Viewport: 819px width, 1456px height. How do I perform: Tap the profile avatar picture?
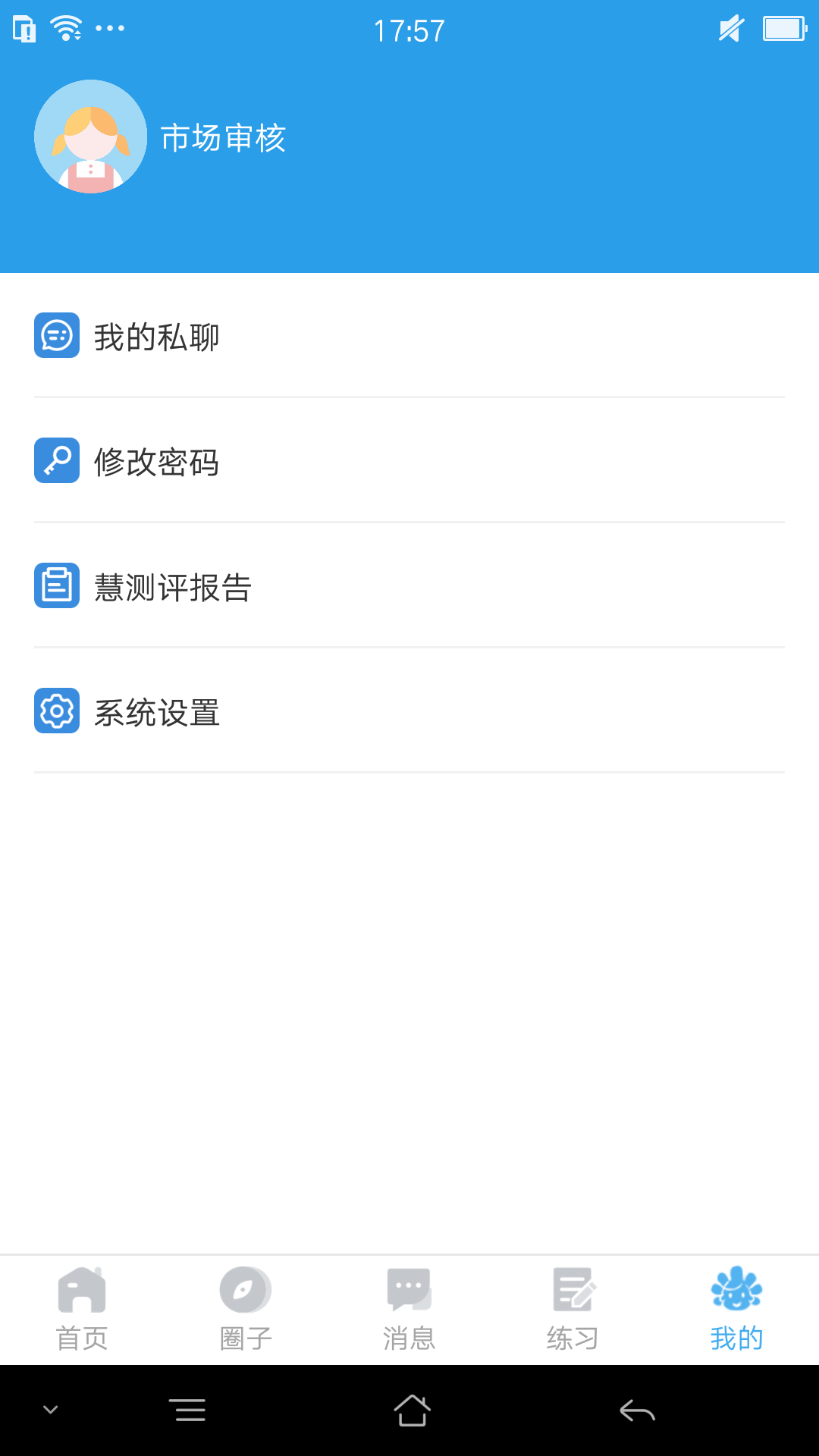click(91, 136)
